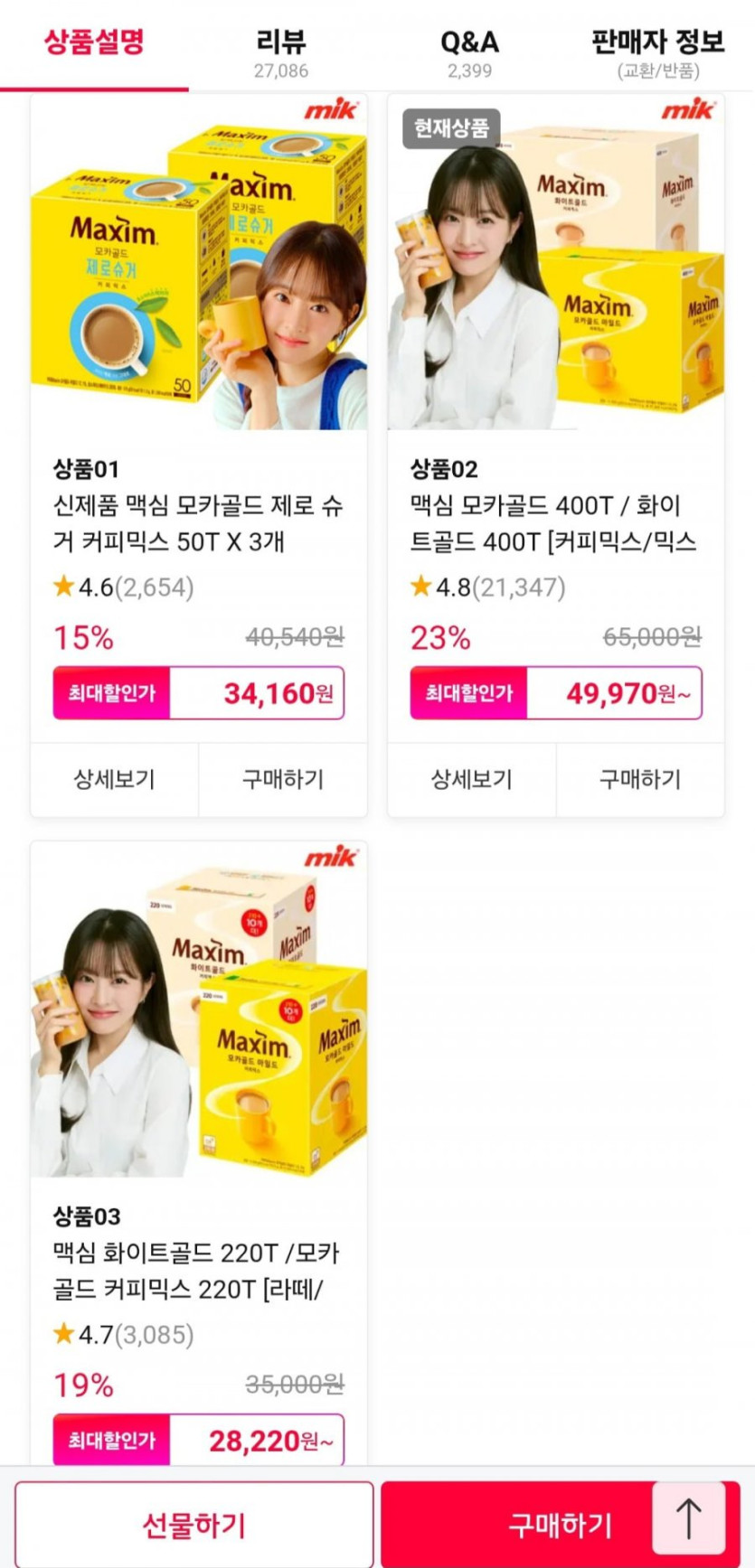Select the 상품설명 tab
The width and height of the screenshot is (755, 1568).
coord(94,43)
